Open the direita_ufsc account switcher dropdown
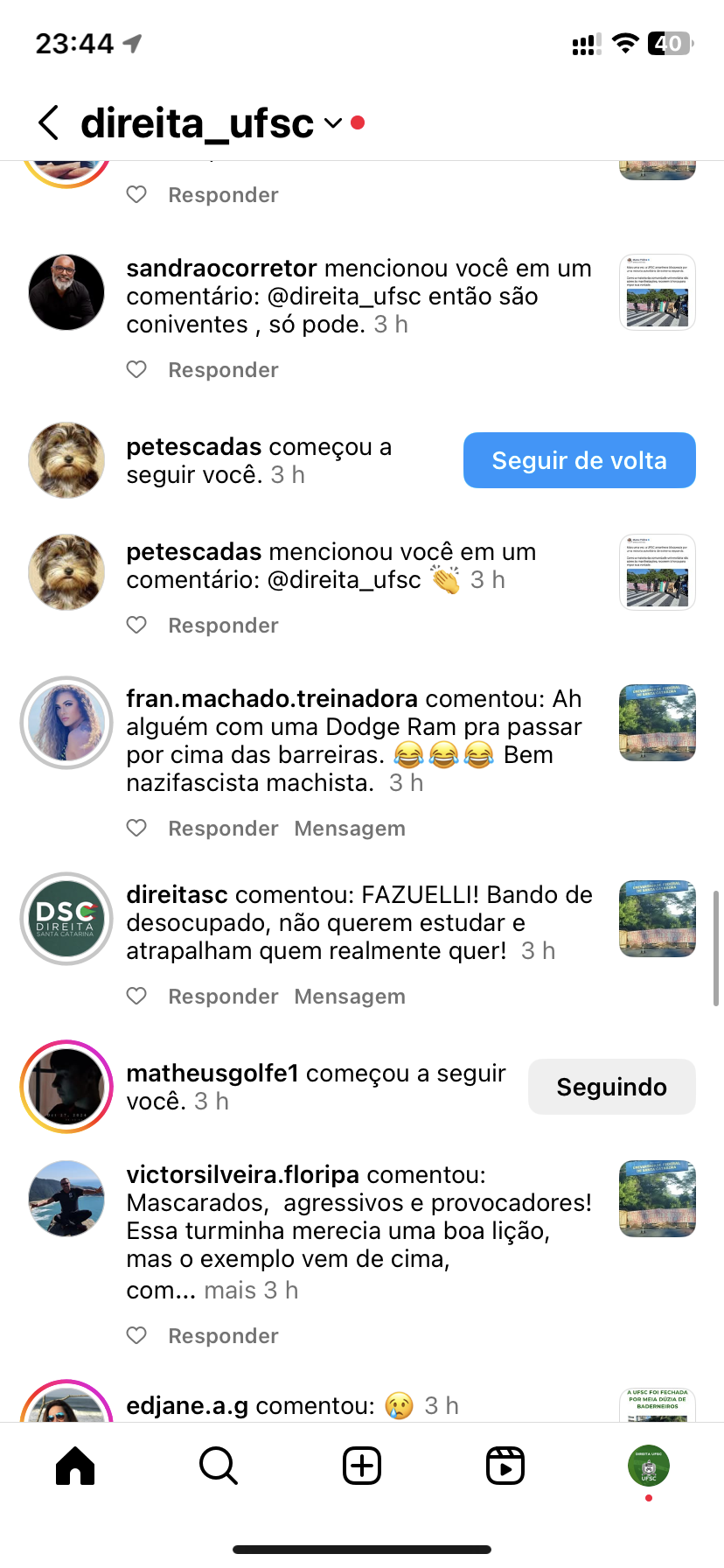 [332, 123]
